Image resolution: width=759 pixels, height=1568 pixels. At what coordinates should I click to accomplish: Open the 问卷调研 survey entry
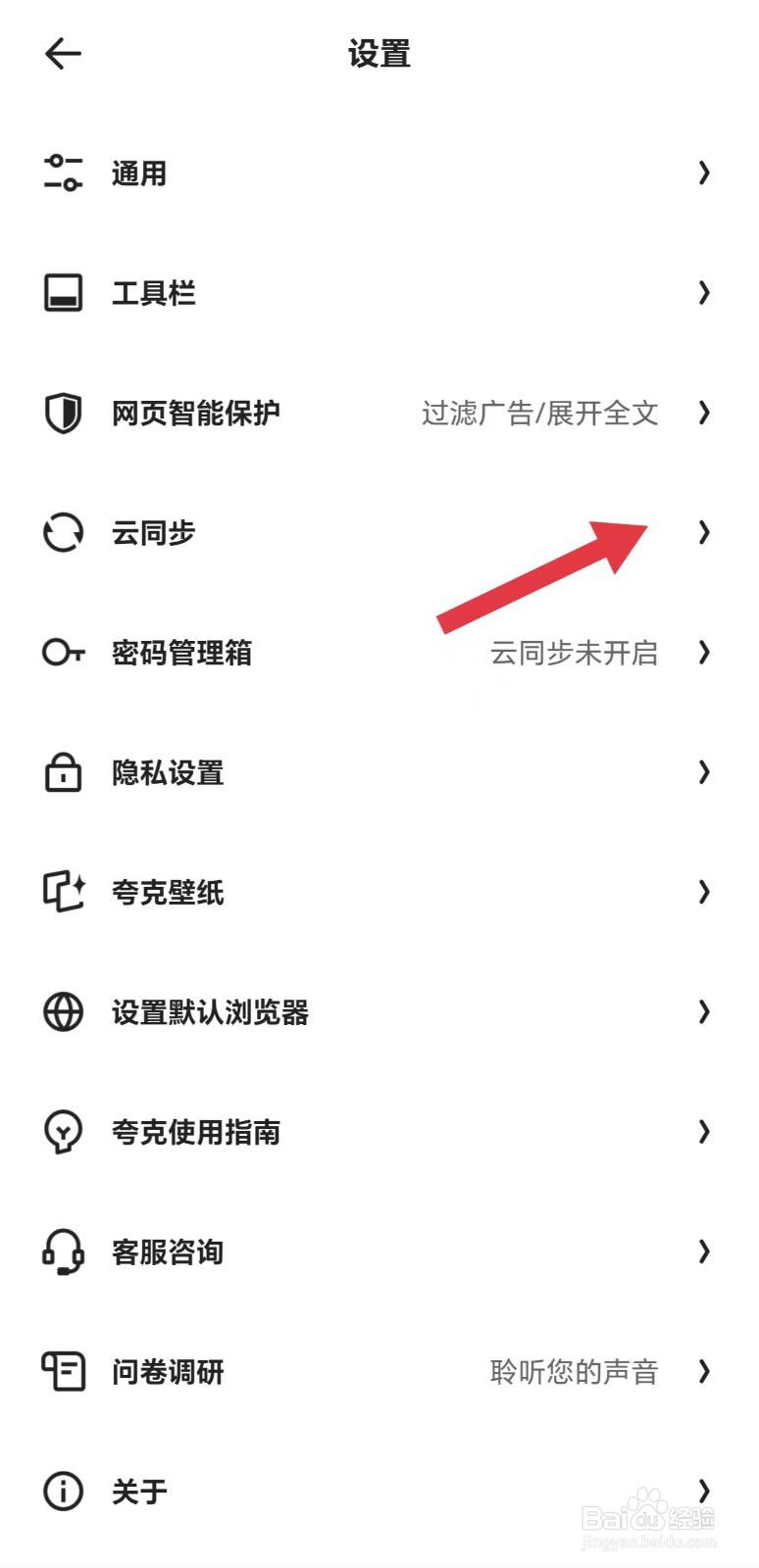pos(165,1371)
